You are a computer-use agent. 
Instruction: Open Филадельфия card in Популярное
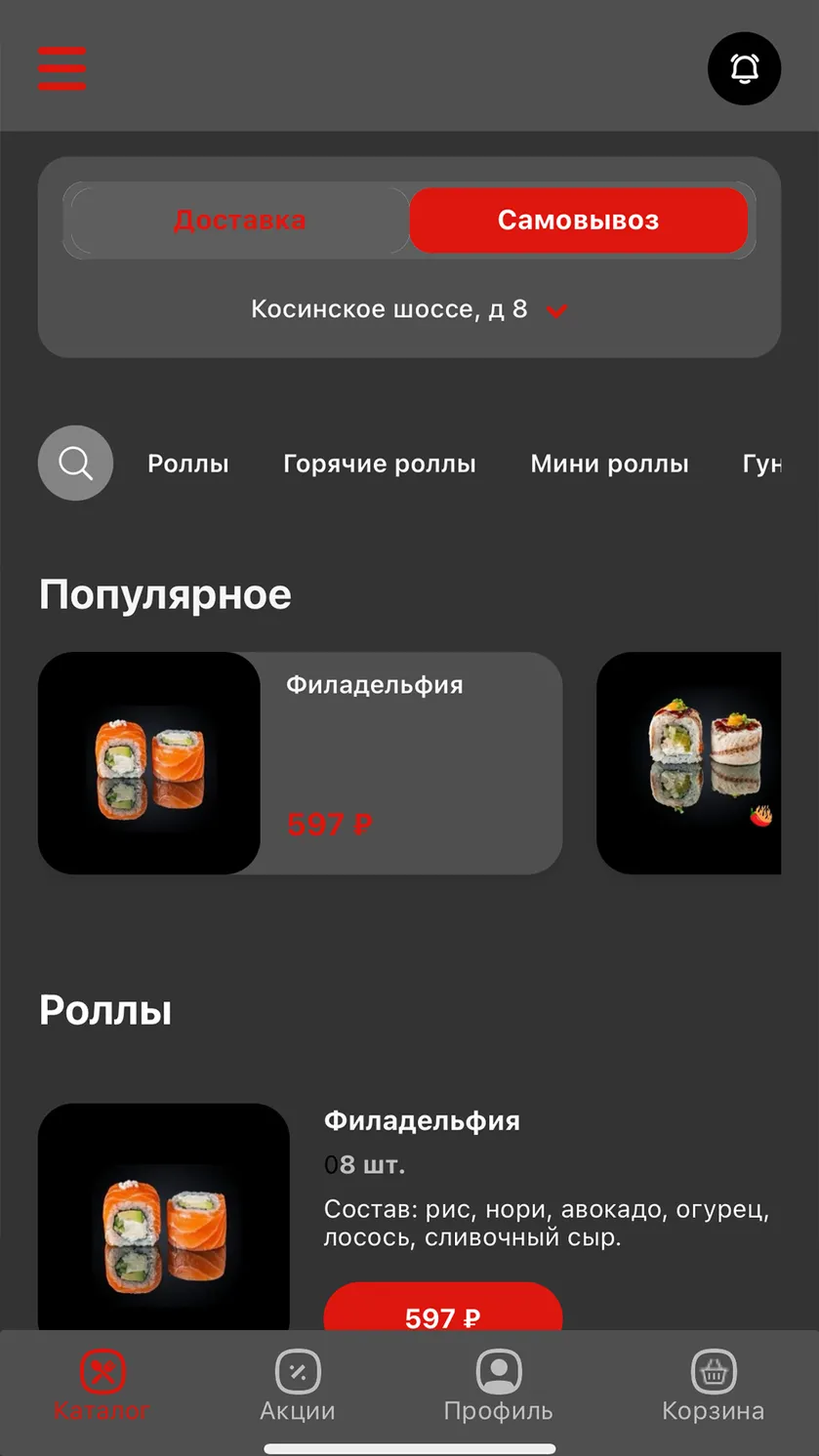click(300, 763)
